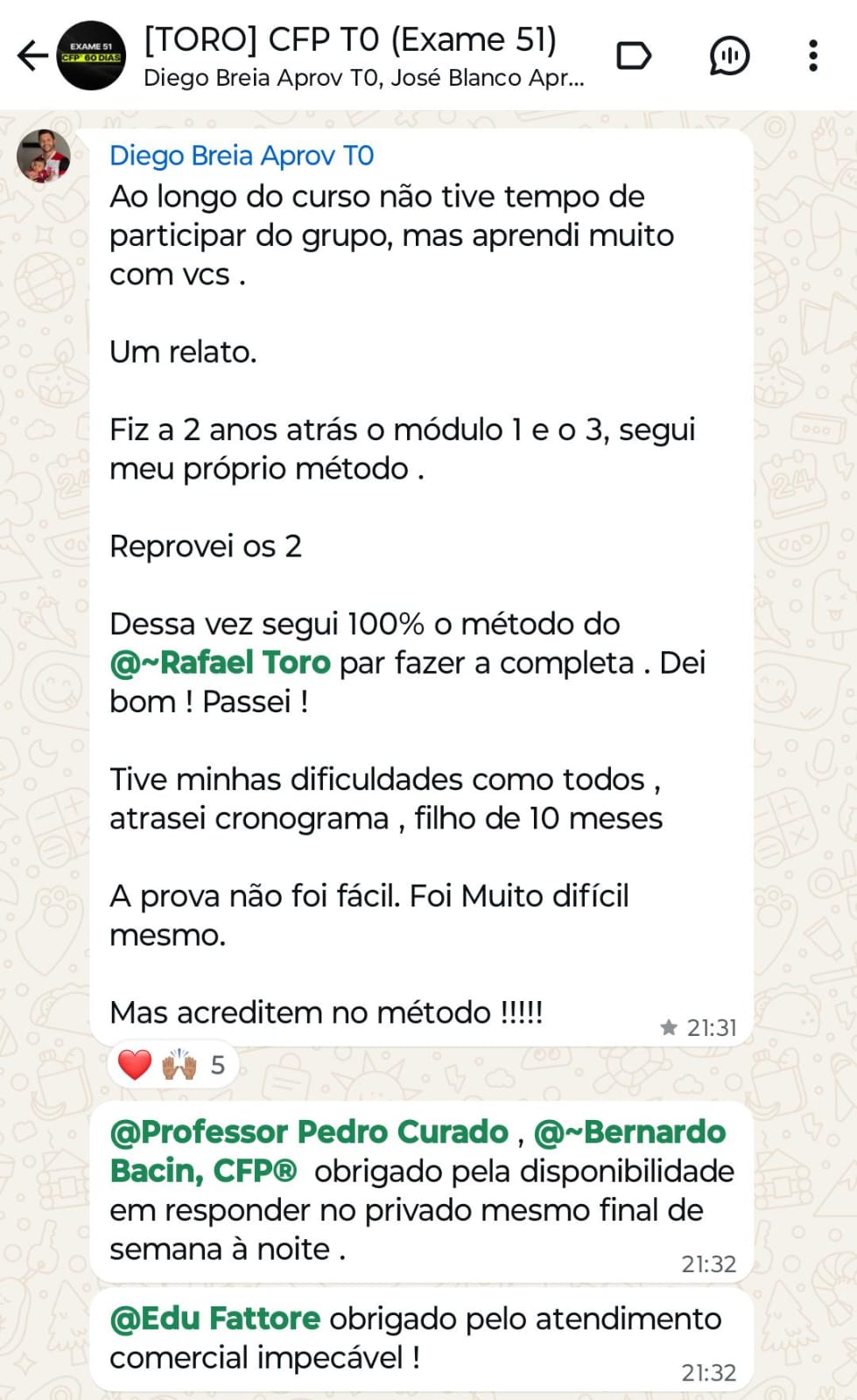Tap the label tag icon in the header
857x1400 pixels.
click(x=634, y=56)
